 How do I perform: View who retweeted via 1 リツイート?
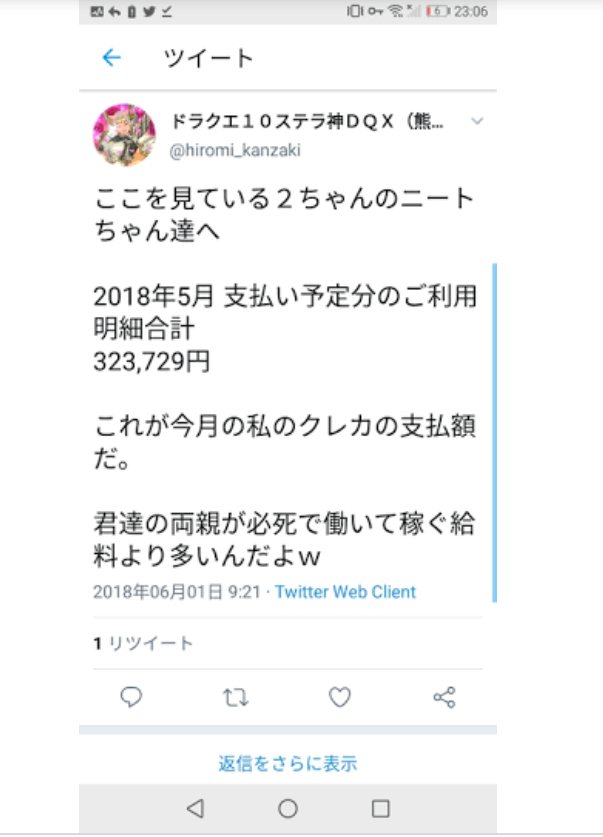coord(144,643)
